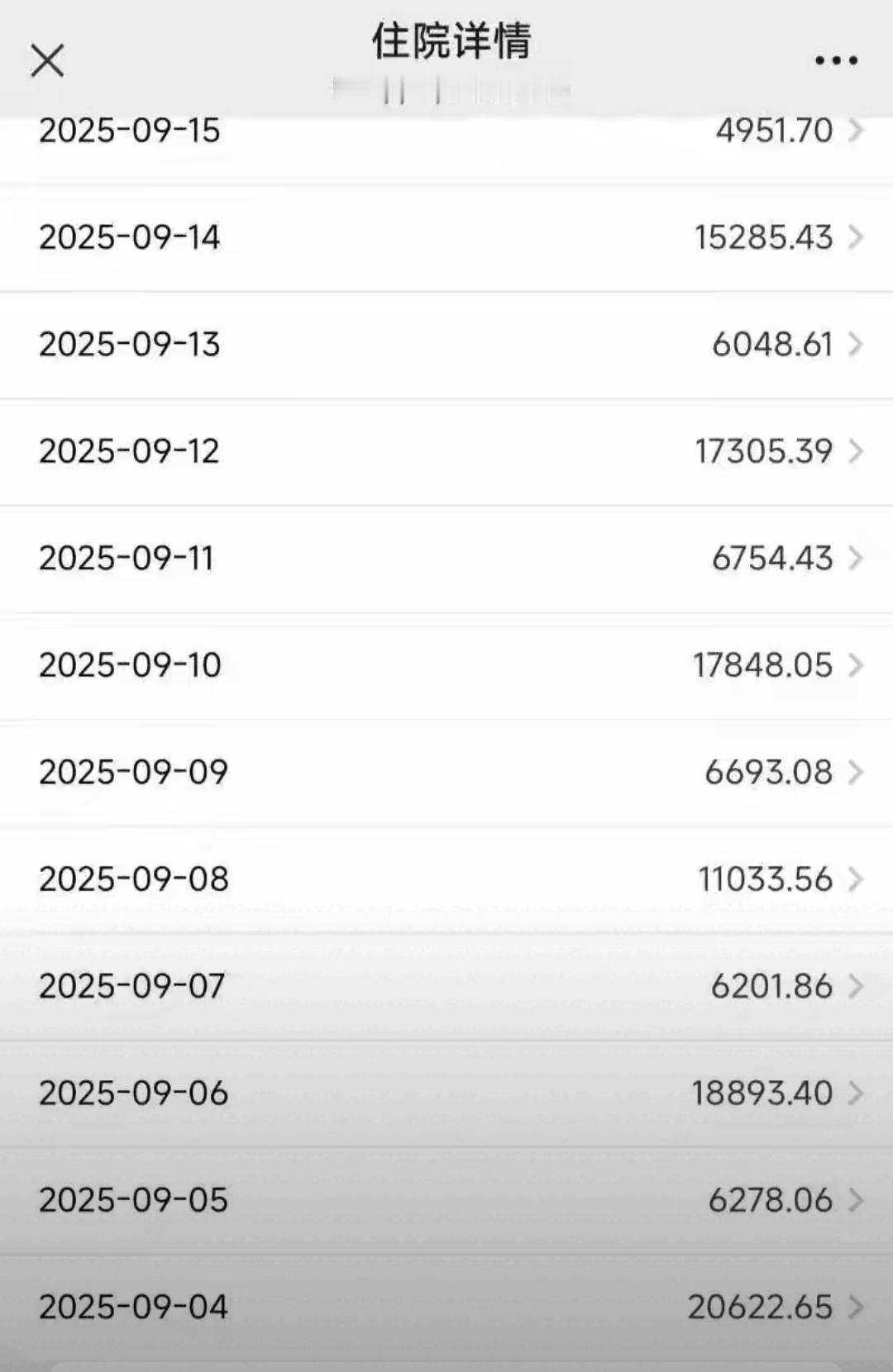Show the 2025-09-07 fee details
This screenshot has width=893, height=1372.
(x=446, y=986)
